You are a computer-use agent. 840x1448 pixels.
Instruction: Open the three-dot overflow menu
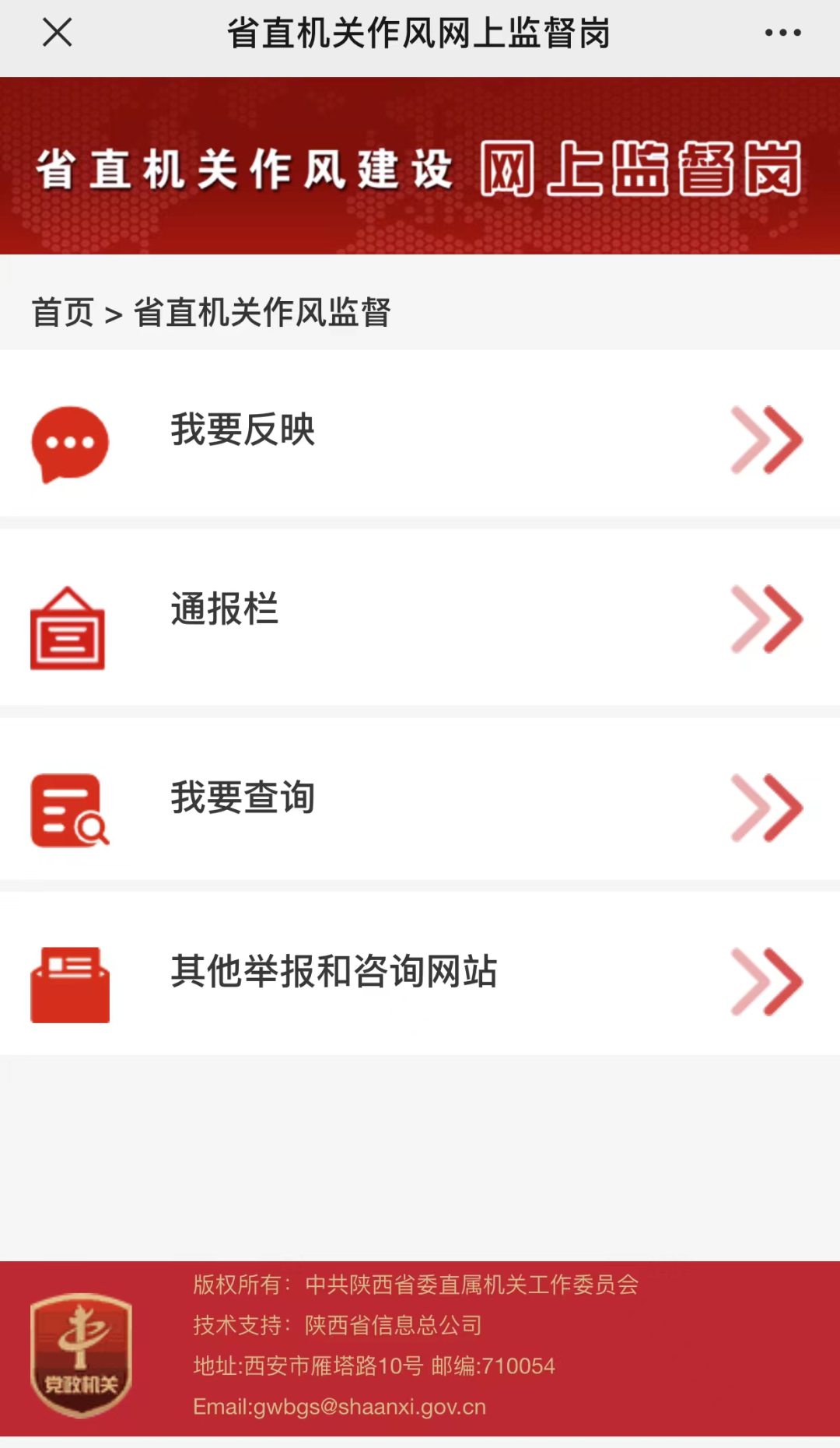(782, 33)
